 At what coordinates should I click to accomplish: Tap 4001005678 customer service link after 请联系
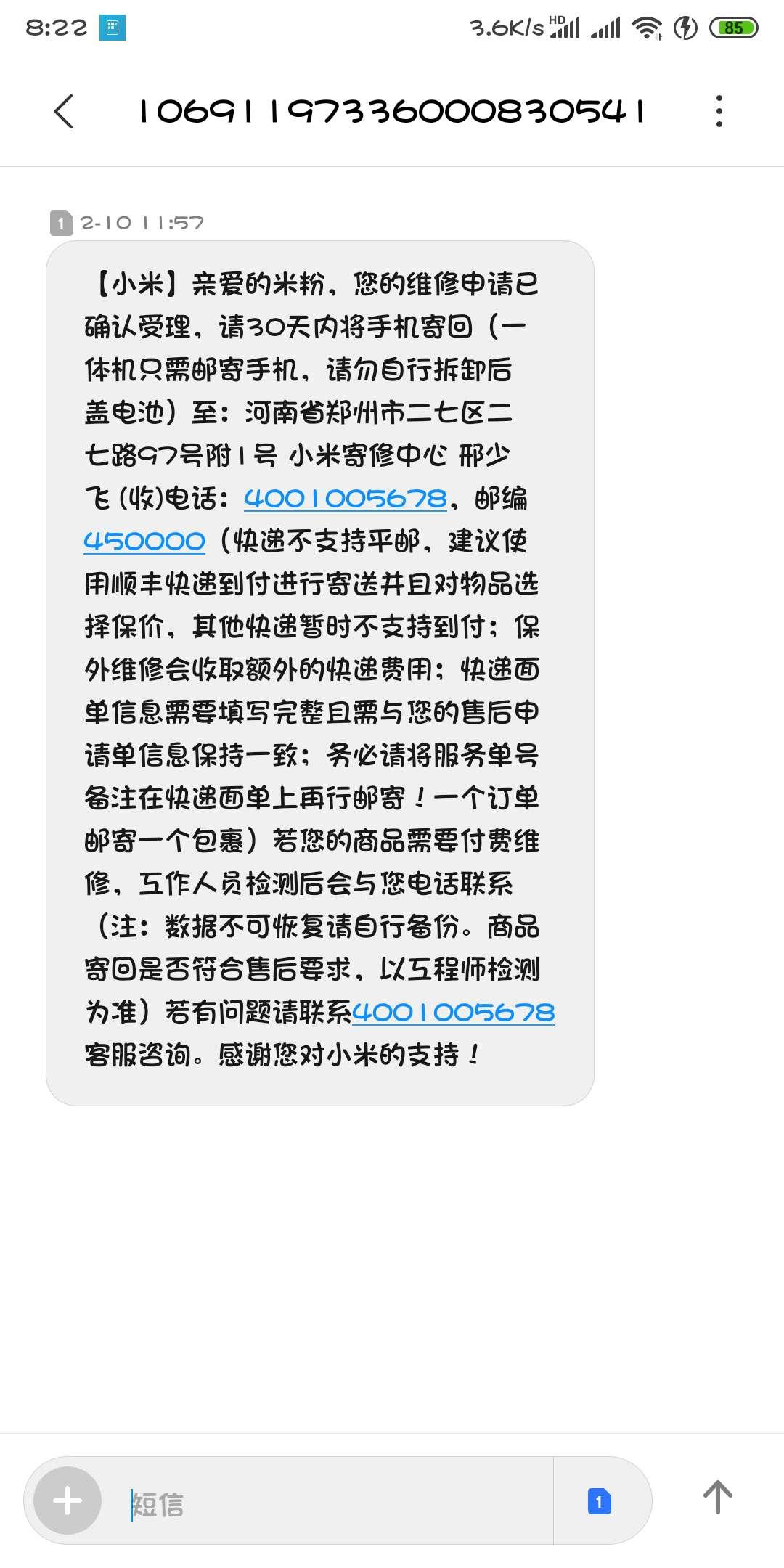(453, 1013)
